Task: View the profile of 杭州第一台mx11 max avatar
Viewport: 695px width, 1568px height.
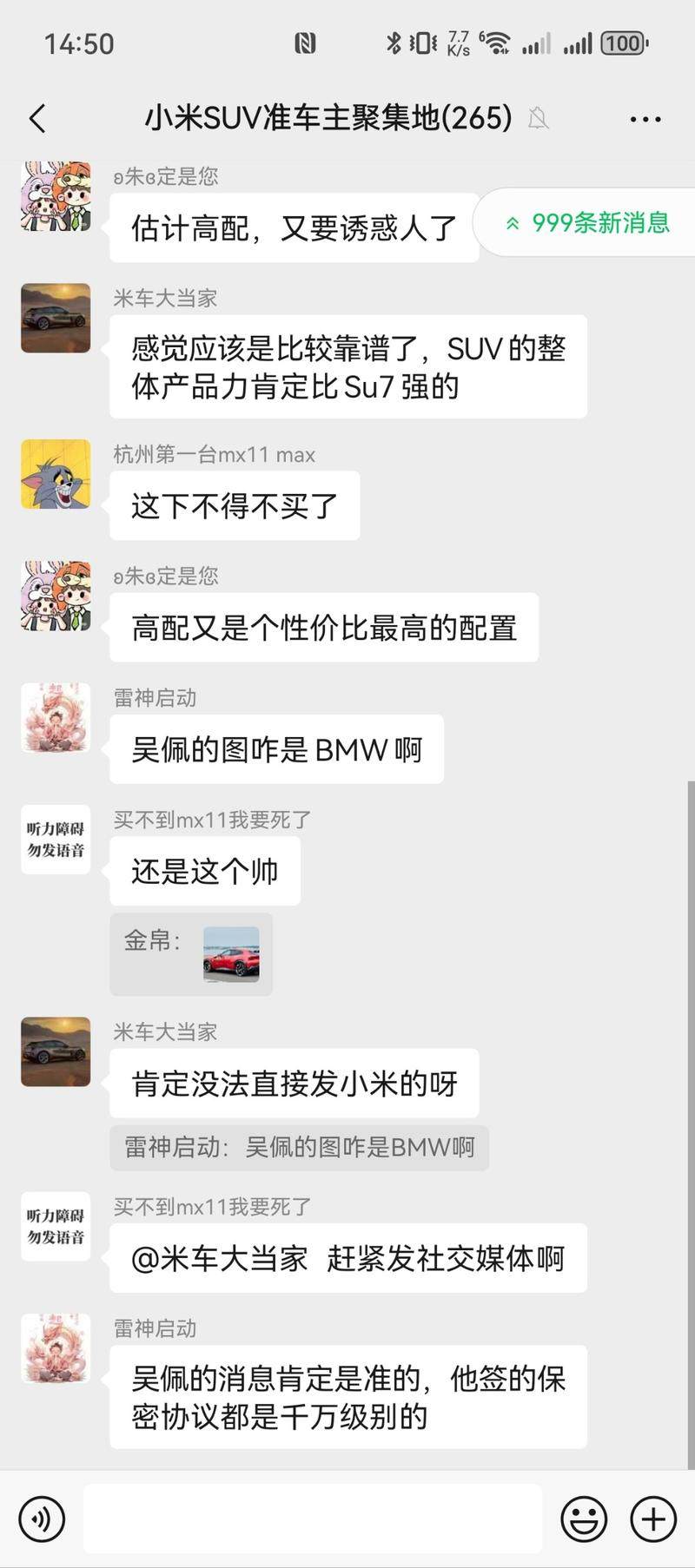Action: [56, 474]
